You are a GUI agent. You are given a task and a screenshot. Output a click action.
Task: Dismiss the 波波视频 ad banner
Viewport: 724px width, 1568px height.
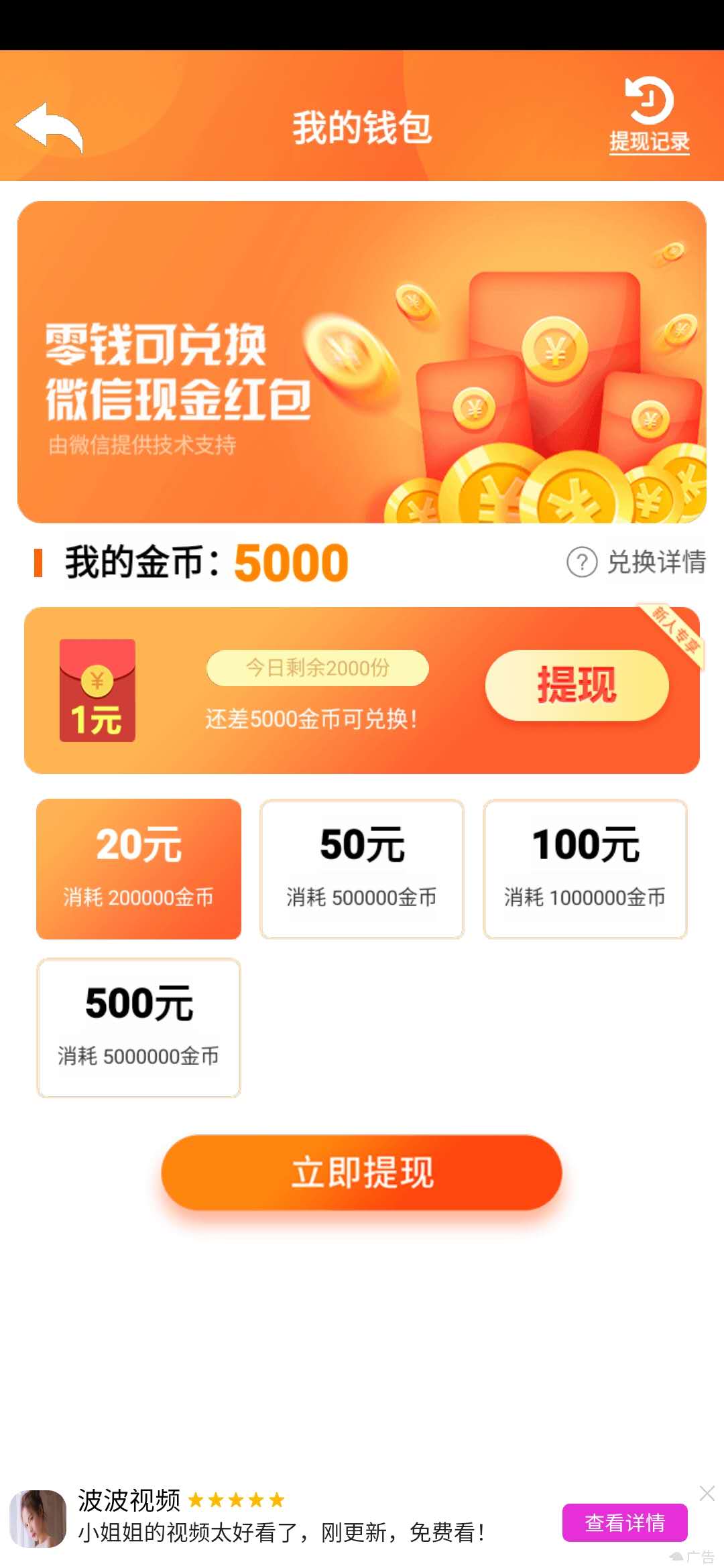[707, 1494]
